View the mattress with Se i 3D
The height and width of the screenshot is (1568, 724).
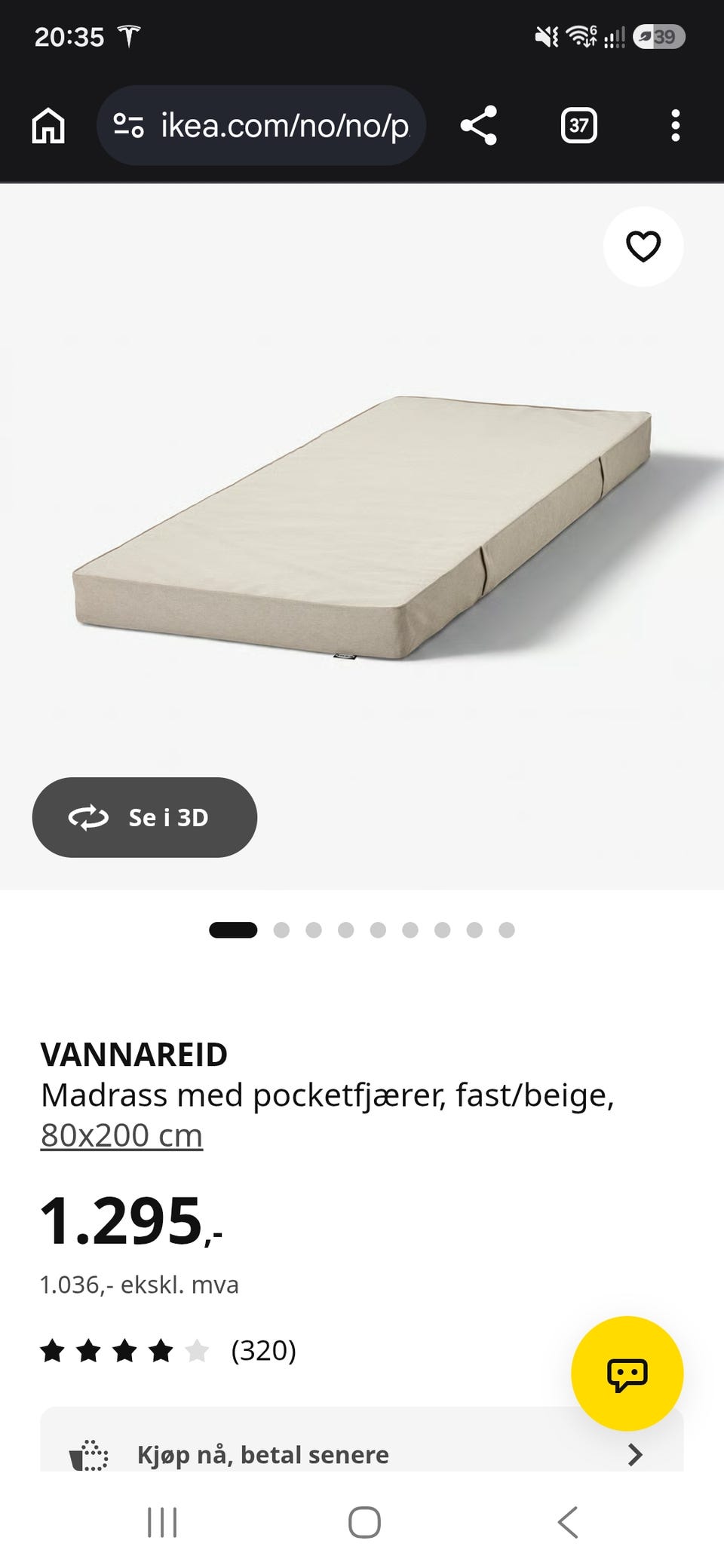click(x=145, y=817)
